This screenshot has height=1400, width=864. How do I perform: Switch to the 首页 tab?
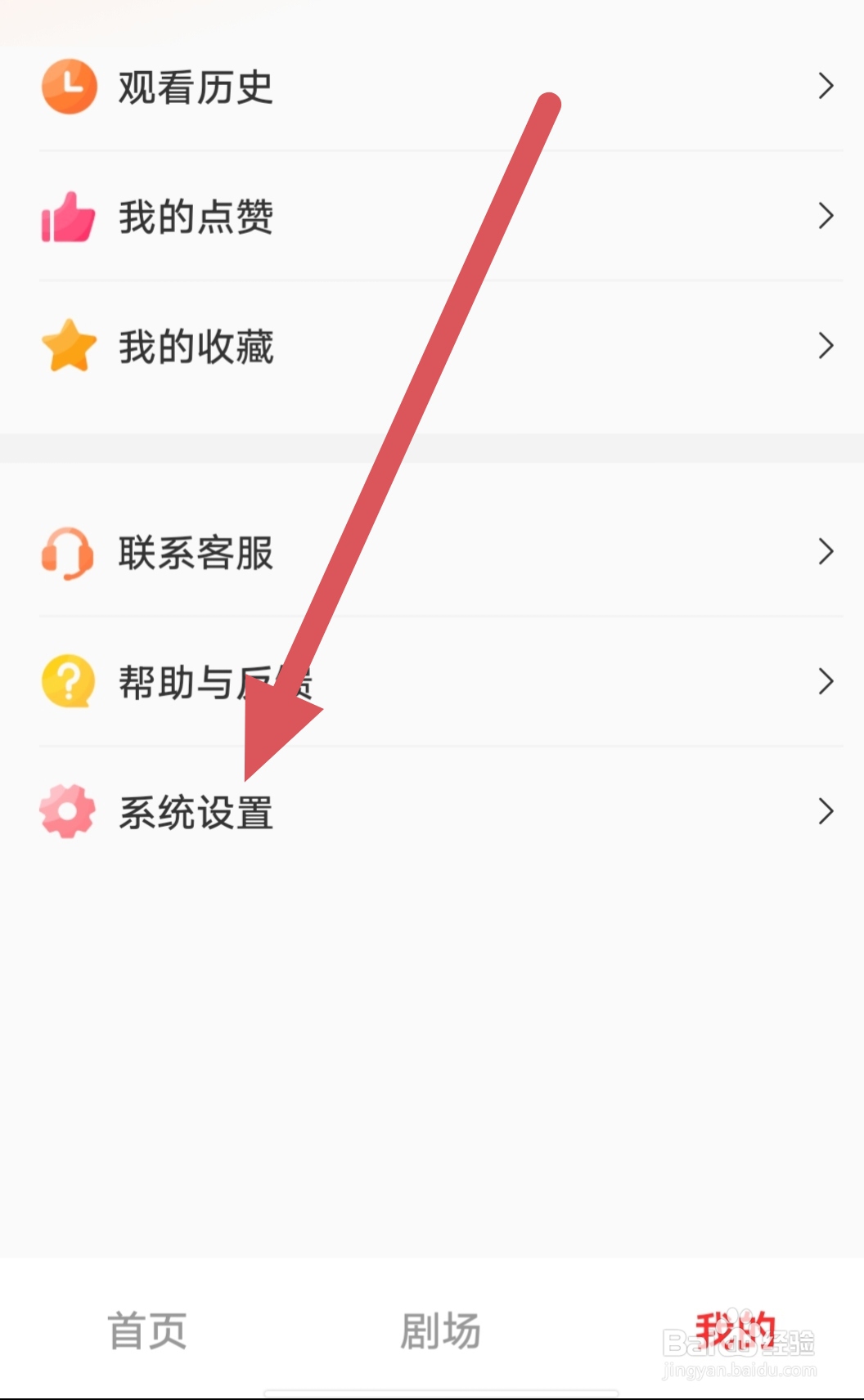[x=146, y=1330]
